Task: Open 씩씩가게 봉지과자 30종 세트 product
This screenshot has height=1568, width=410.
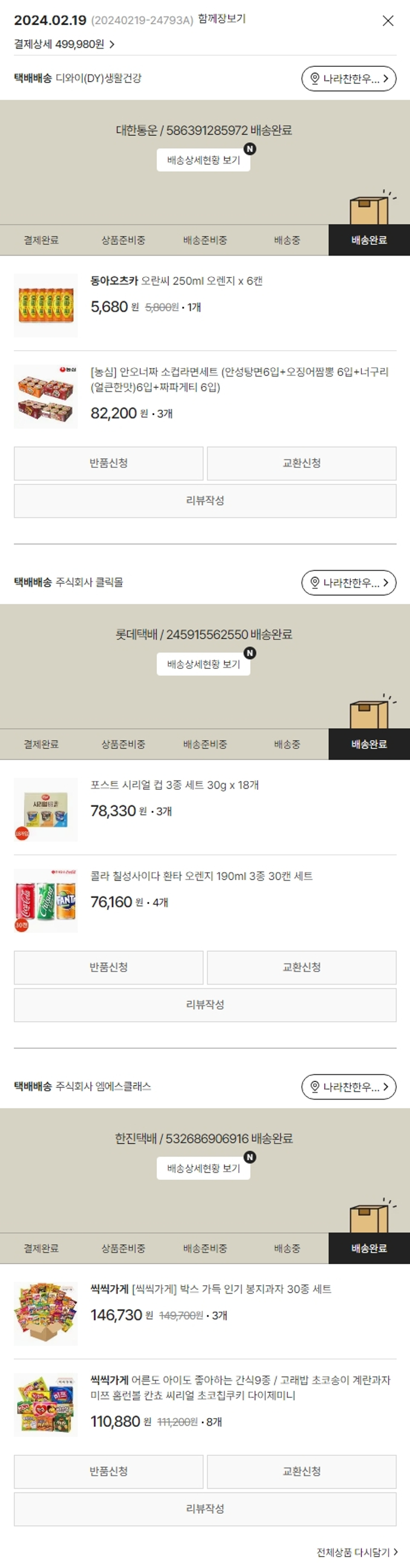Action: [210, 1289]
